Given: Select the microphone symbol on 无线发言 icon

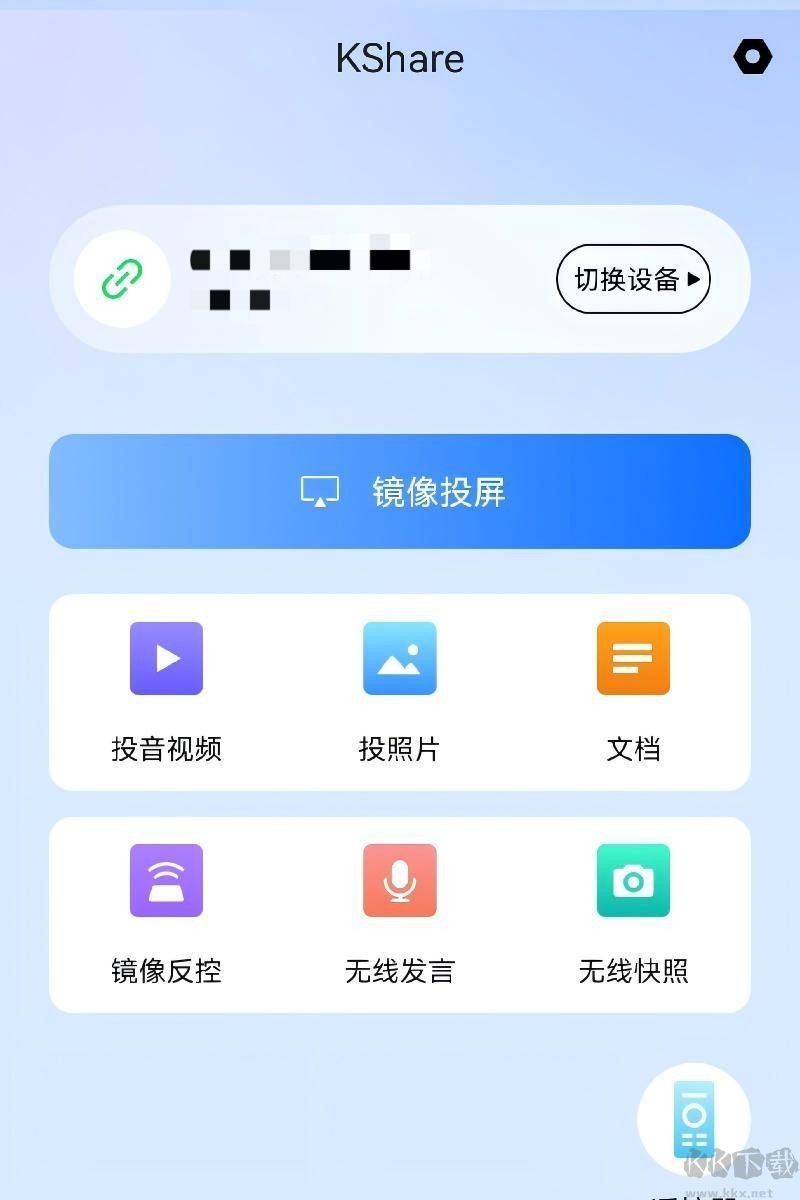Looking at the screenshot, I should (399, 880).
